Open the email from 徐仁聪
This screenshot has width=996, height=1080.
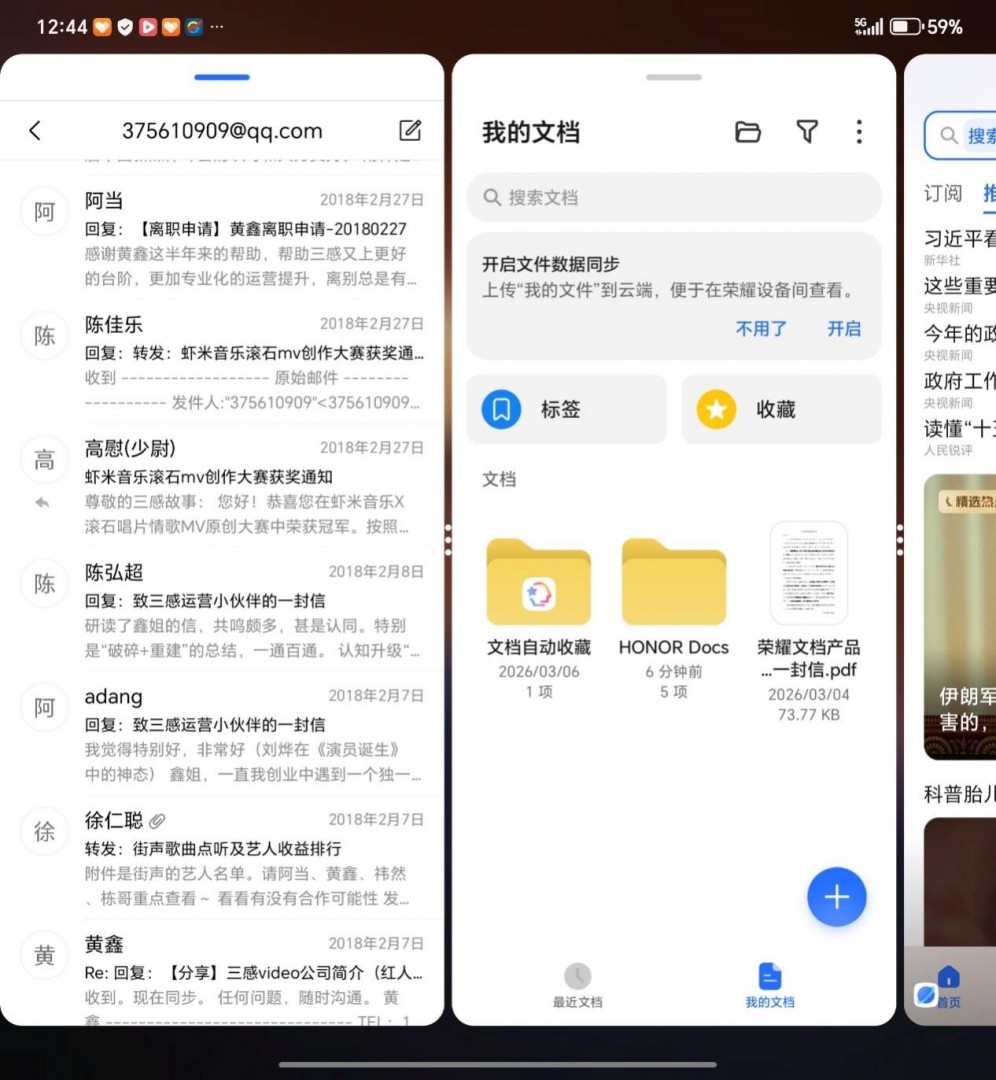pyautogui.click(x=253, y=859)
